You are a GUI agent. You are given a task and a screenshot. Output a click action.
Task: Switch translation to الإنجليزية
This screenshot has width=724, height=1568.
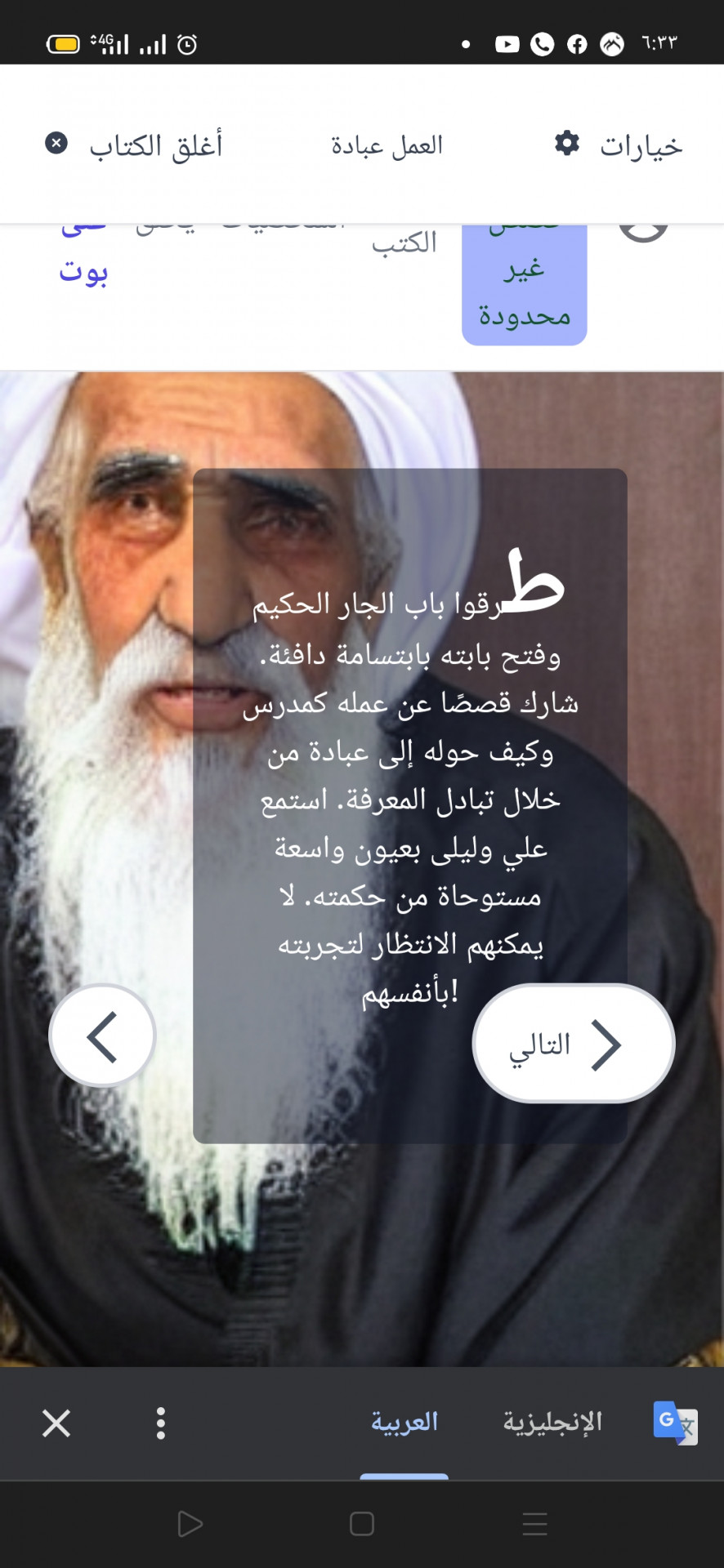(552, 1422)
